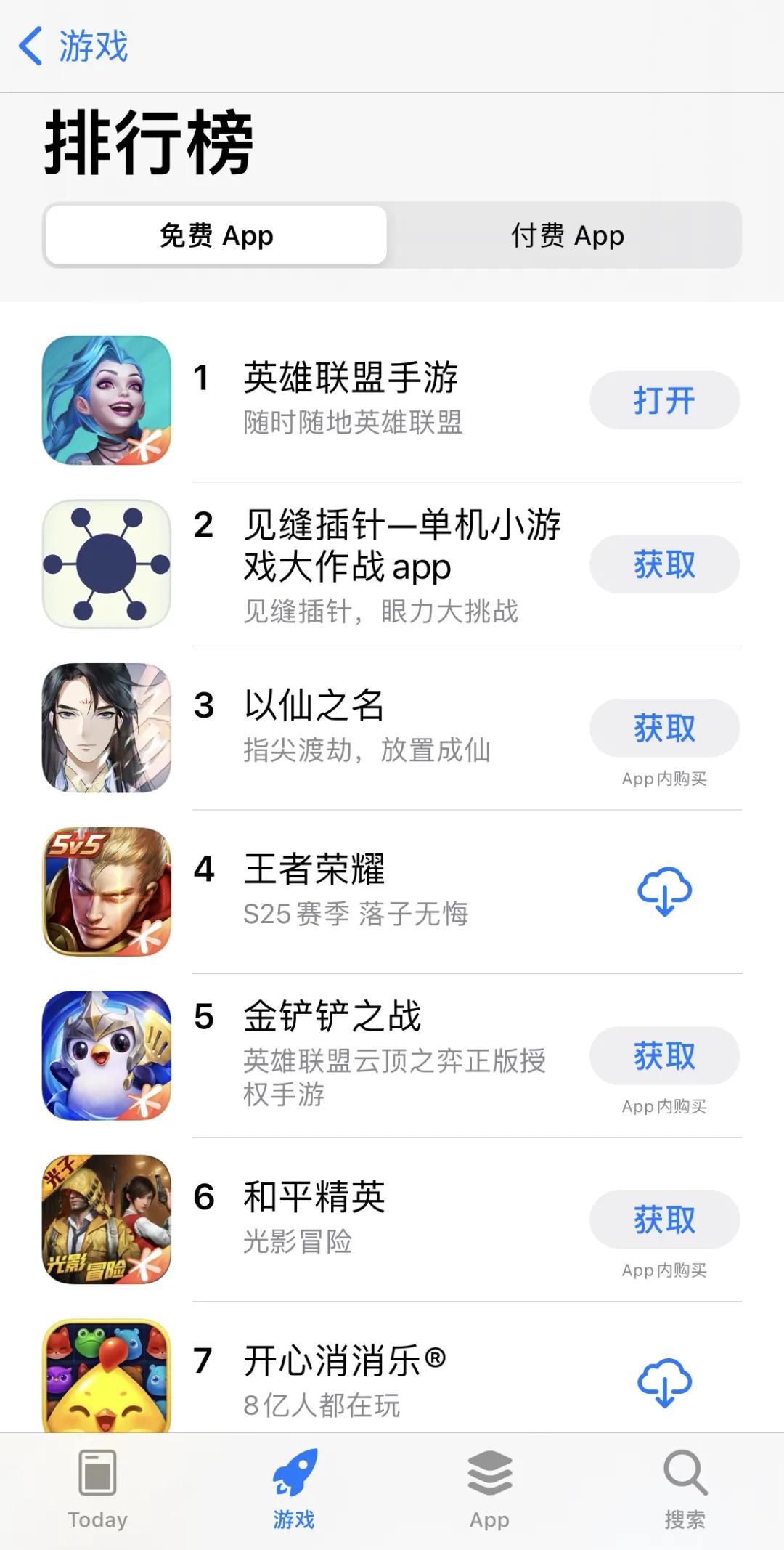Tap the iCloud download icon for 王者荣耀
Viewport: 784px width, 1550px height.
pos(664,892)
